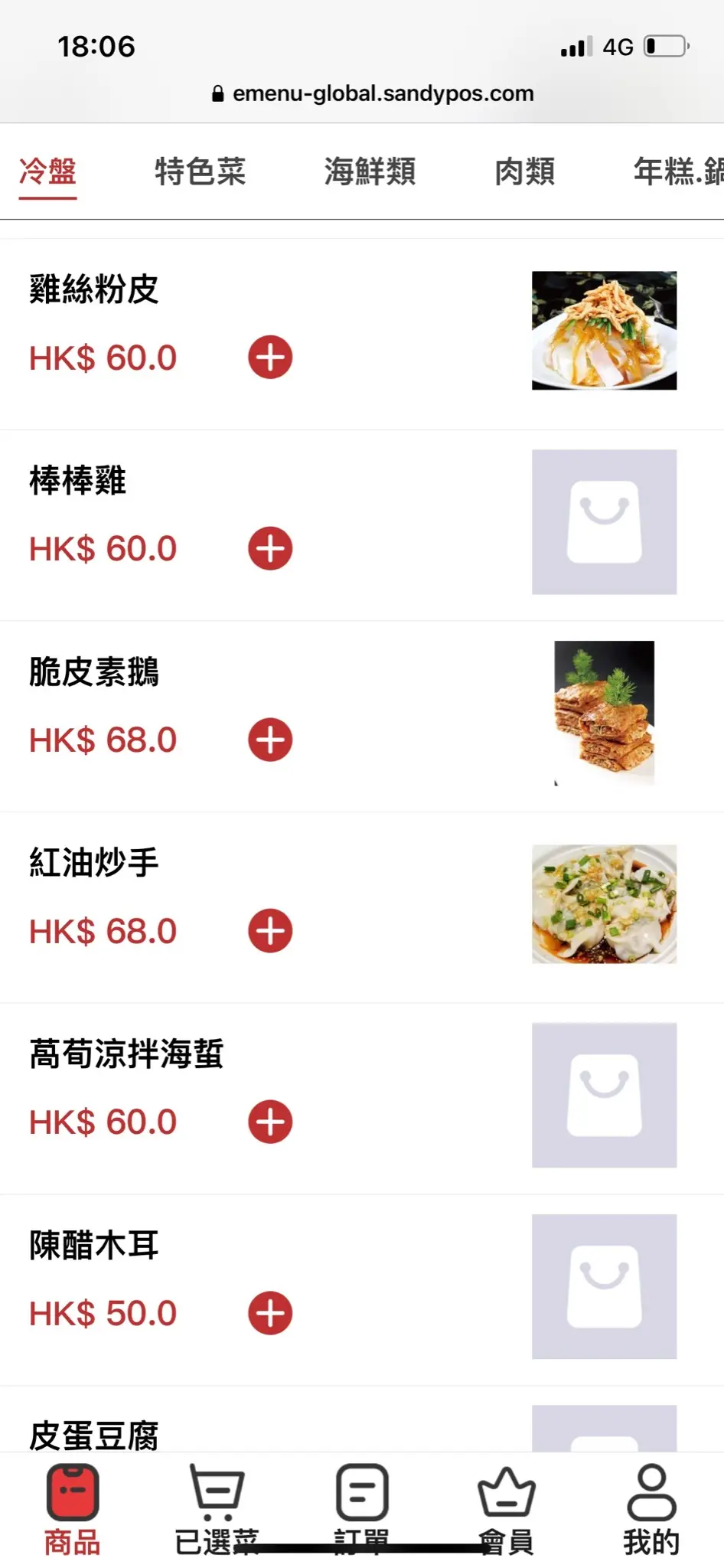Image resolution: width=724 pixels, height=1568 pixels.
Task: Open the 肉類 category tab
Action: coord(525,171)
